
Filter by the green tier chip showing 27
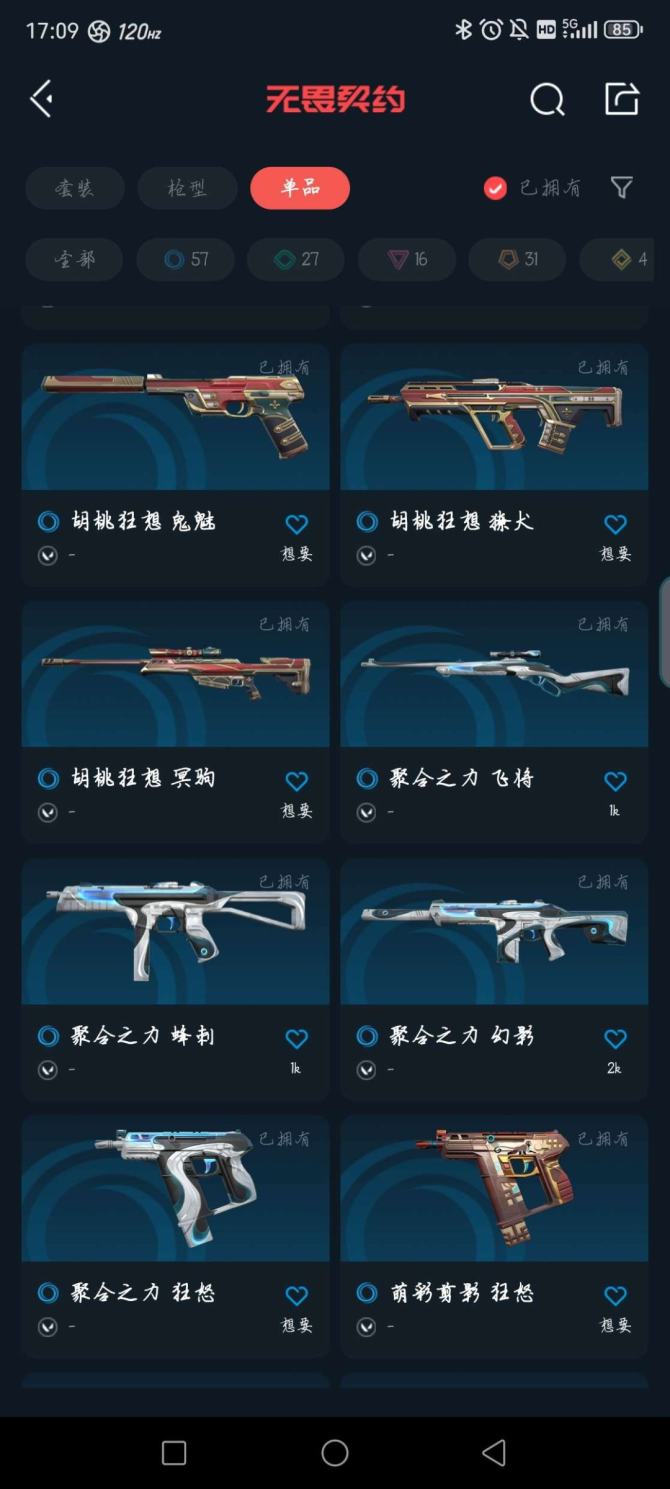click(x=296, y=259)
